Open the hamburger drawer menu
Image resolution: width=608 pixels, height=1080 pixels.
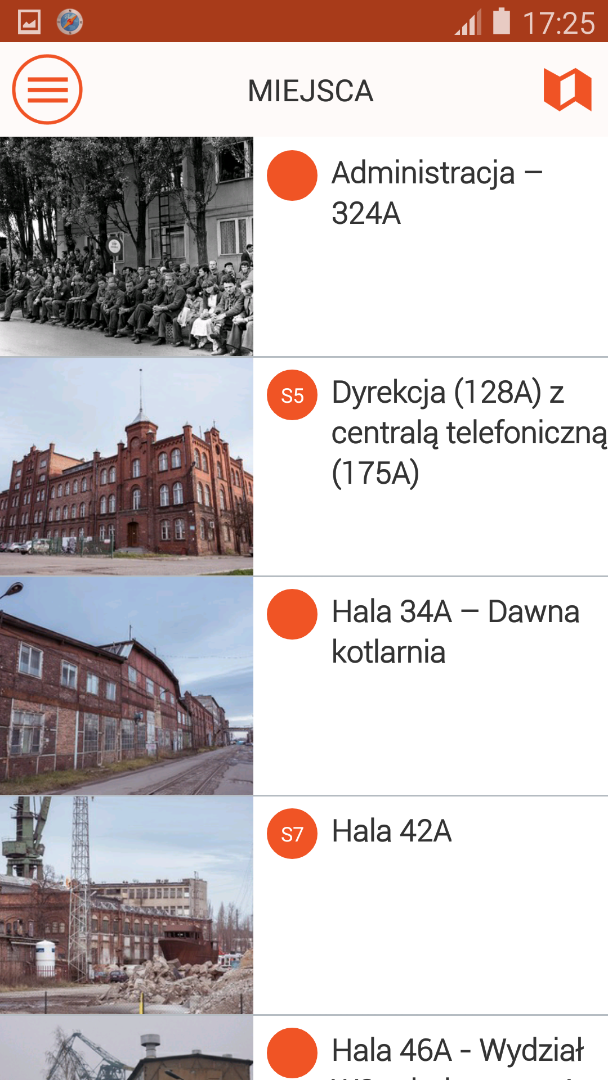click(47, 90)
